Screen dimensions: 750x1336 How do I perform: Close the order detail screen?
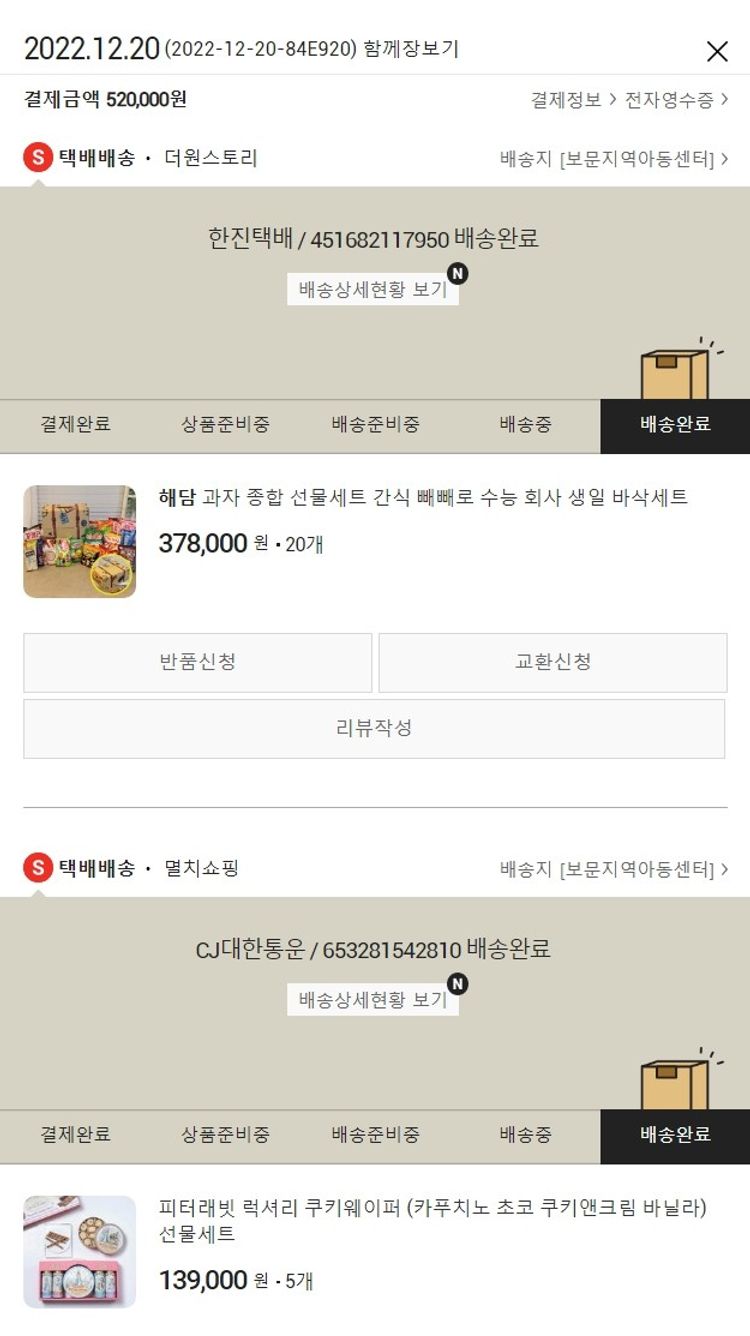pos(717,51)
